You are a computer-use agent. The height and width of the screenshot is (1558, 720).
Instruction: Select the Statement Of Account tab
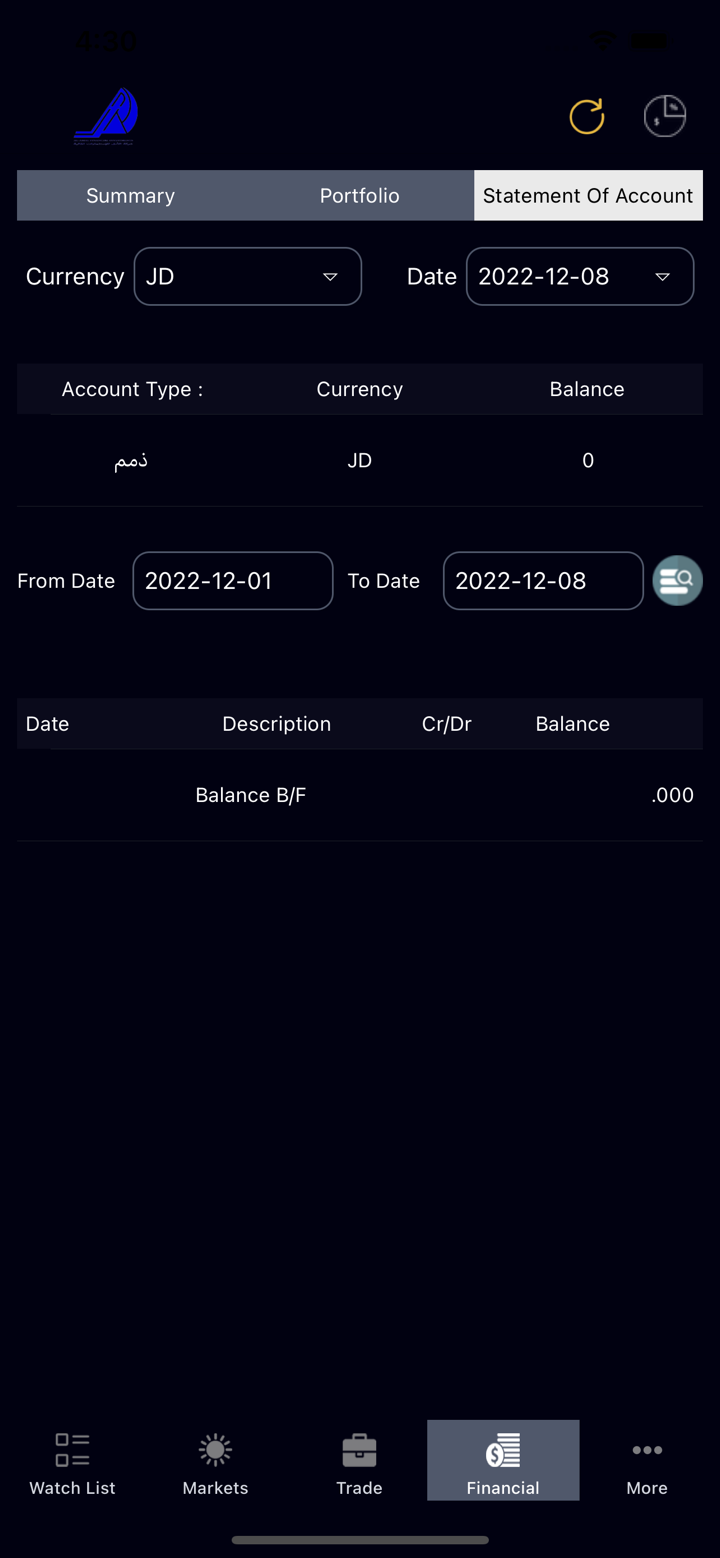click(588, 196)
